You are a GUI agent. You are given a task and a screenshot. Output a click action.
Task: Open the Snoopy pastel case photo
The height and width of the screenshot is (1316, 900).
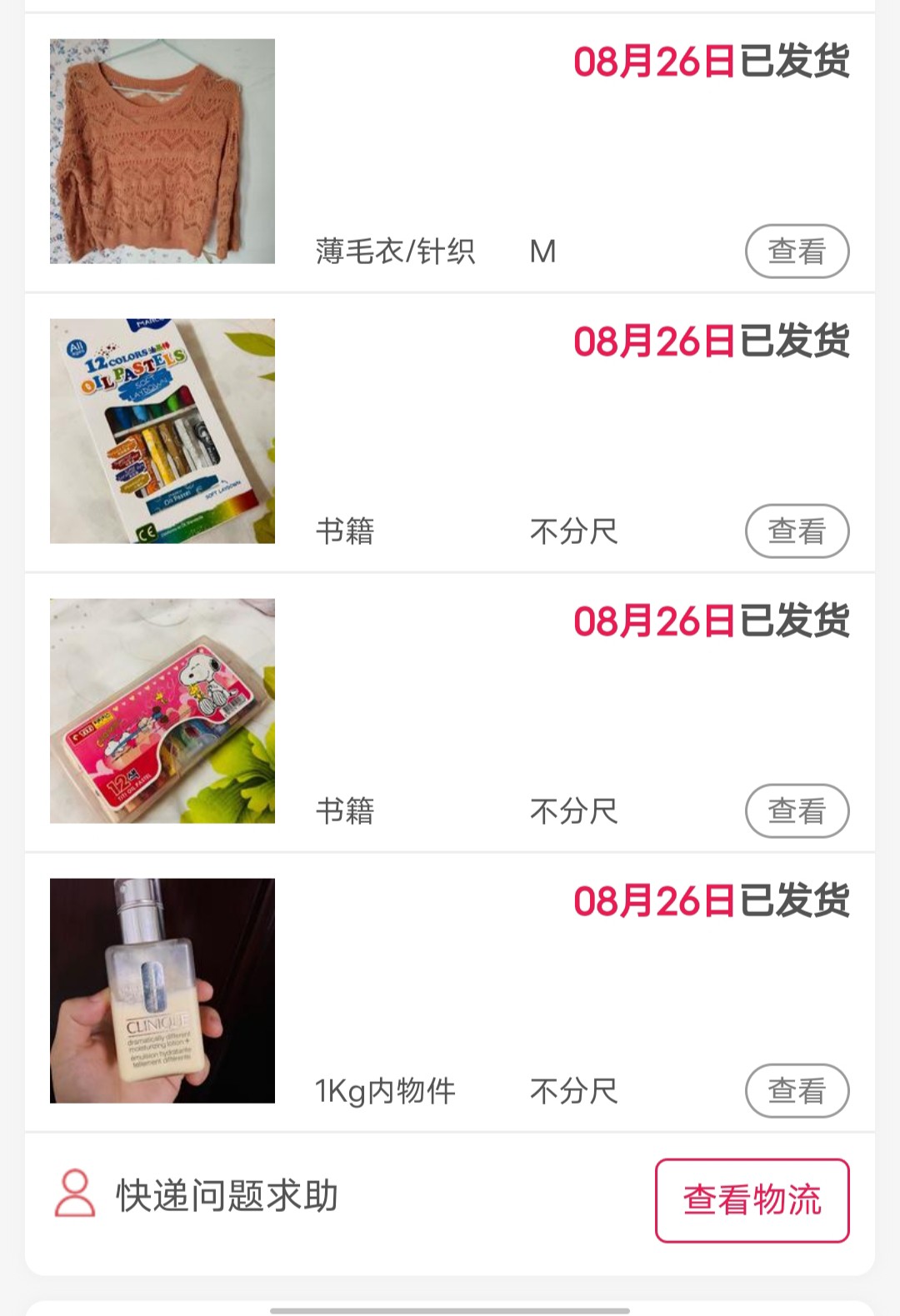coord(162,711)
